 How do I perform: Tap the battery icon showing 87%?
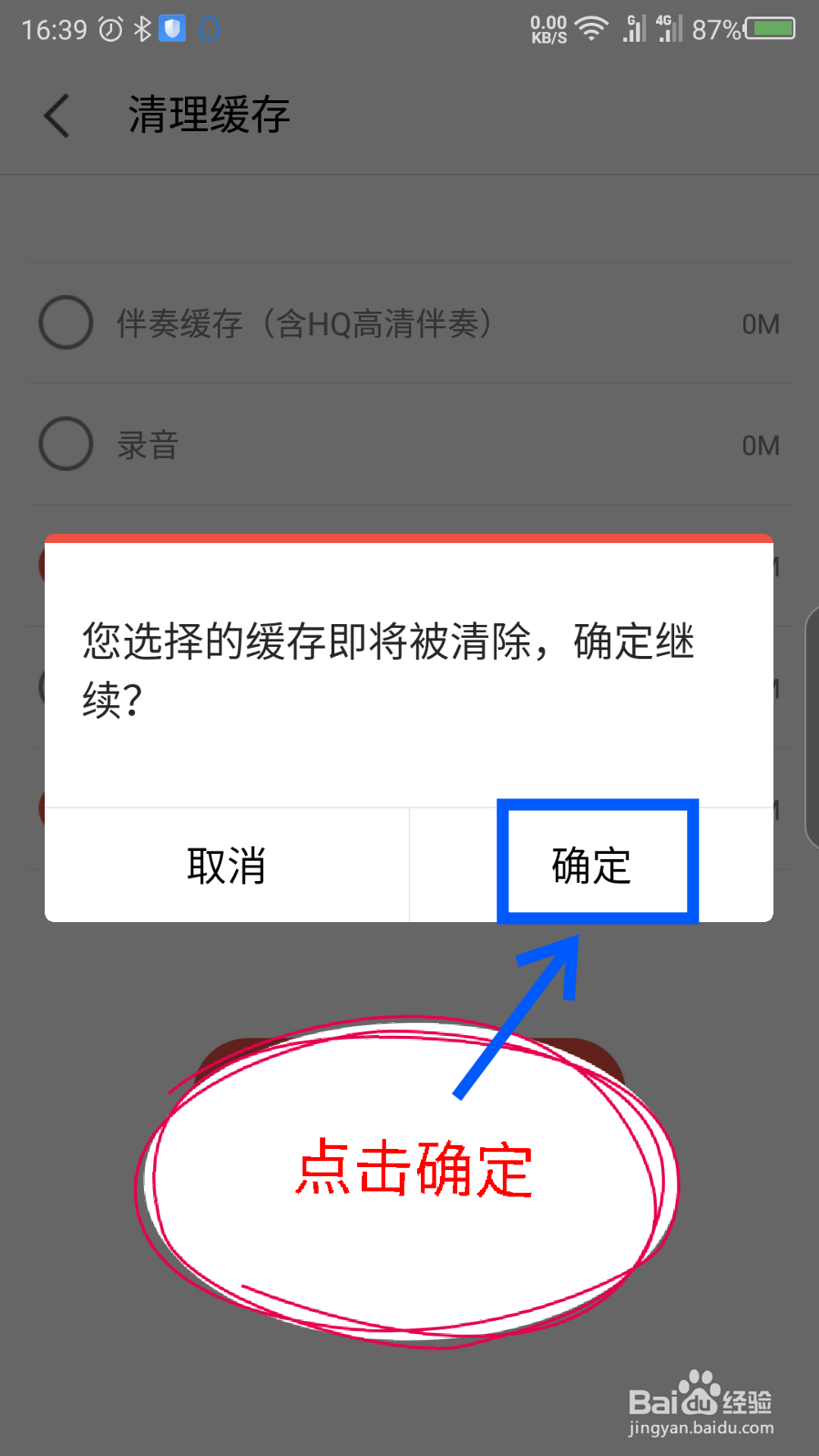(768, 27)
